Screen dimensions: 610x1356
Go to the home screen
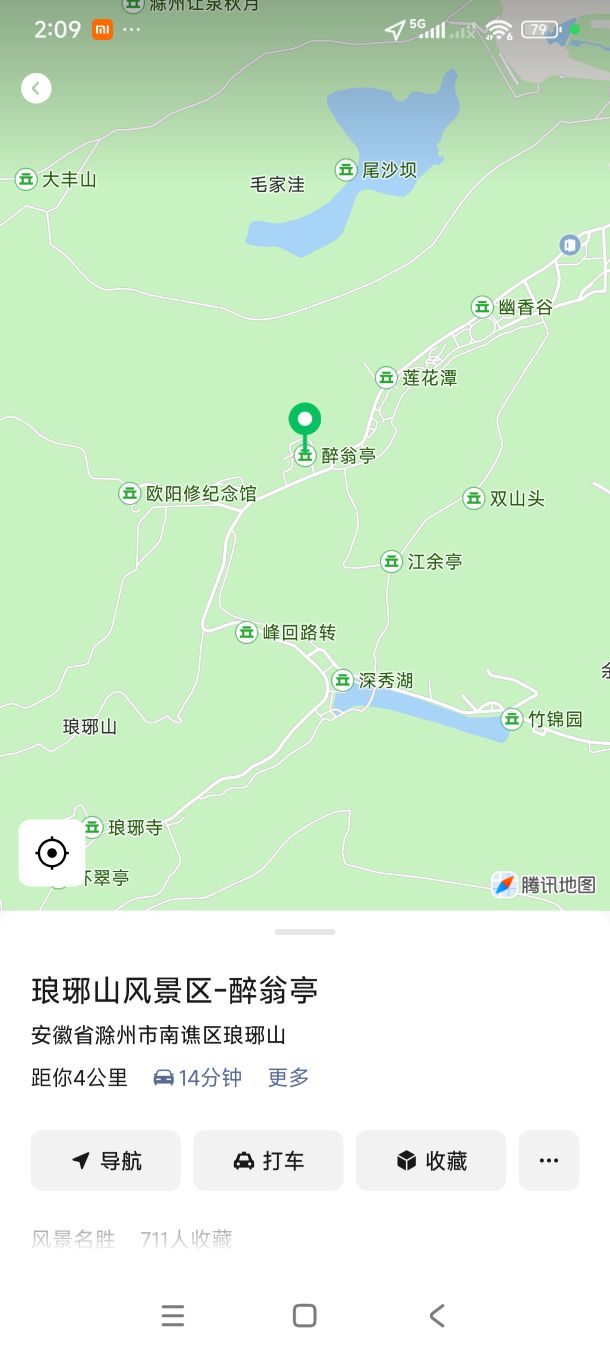[x=305, y=1316]
